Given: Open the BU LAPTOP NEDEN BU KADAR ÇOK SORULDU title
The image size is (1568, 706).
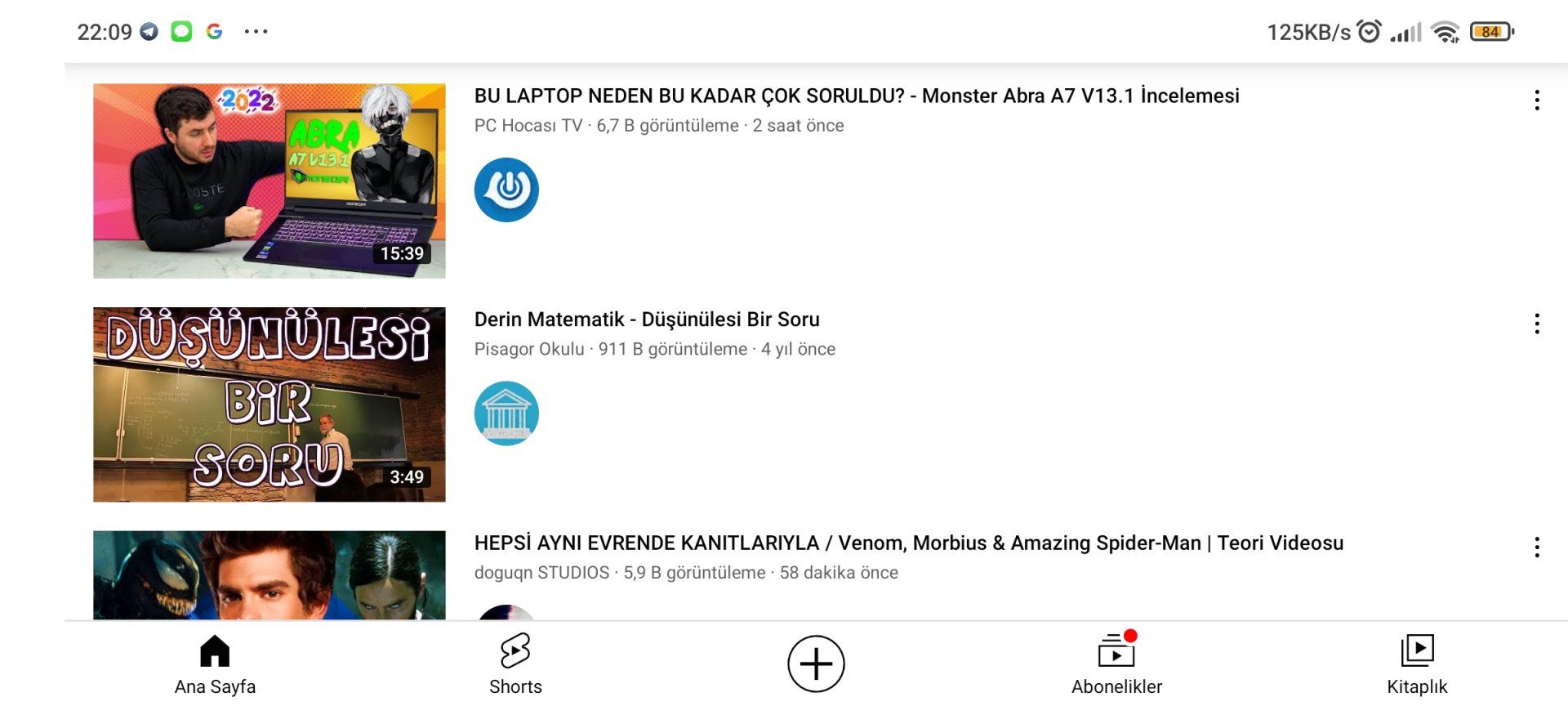Looking at the screenshot, I should pyautogui.click(x=856, y=96).
